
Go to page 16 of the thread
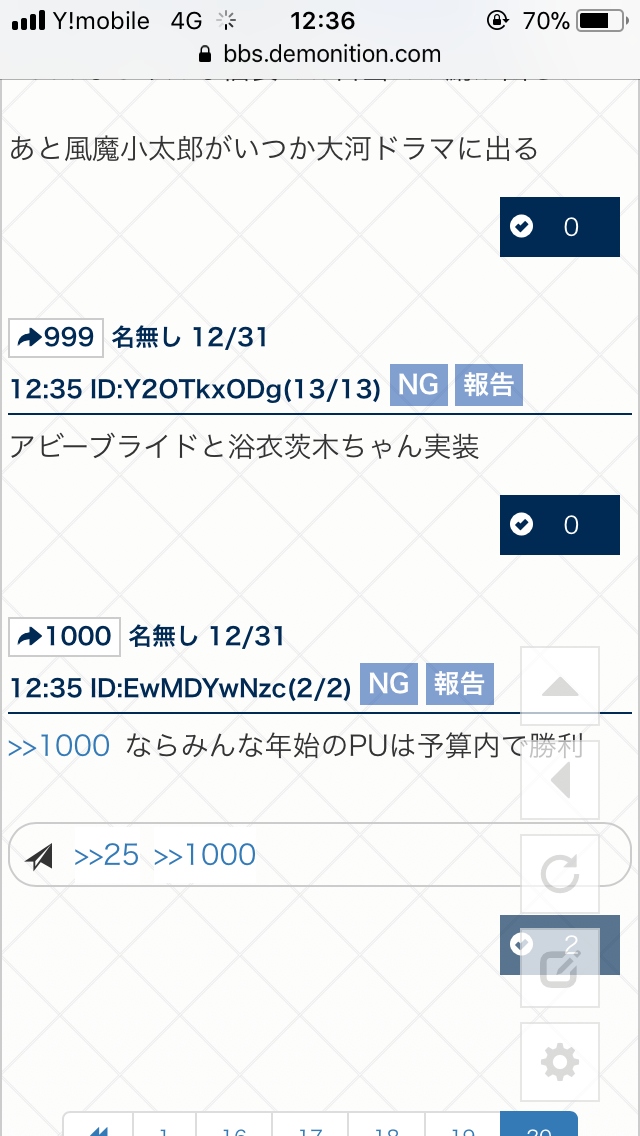click(x=234, y=1128)
